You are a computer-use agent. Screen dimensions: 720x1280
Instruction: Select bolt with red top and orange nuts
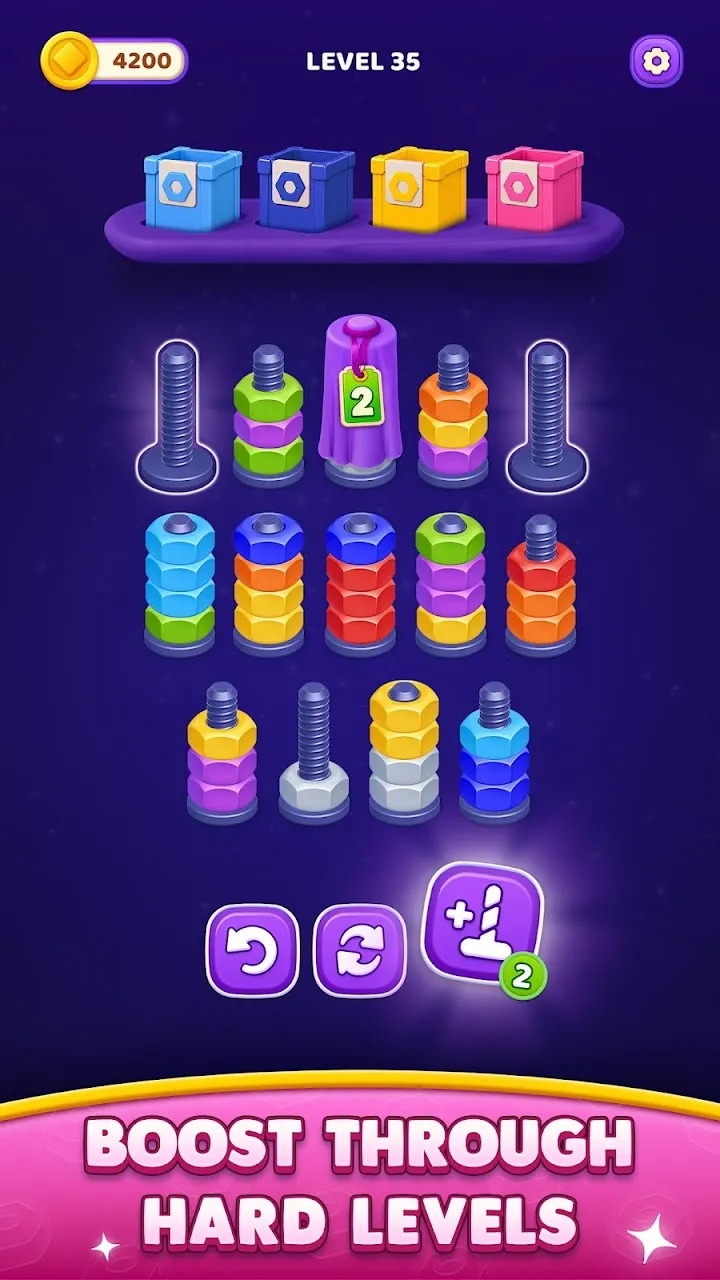(541, 585)
